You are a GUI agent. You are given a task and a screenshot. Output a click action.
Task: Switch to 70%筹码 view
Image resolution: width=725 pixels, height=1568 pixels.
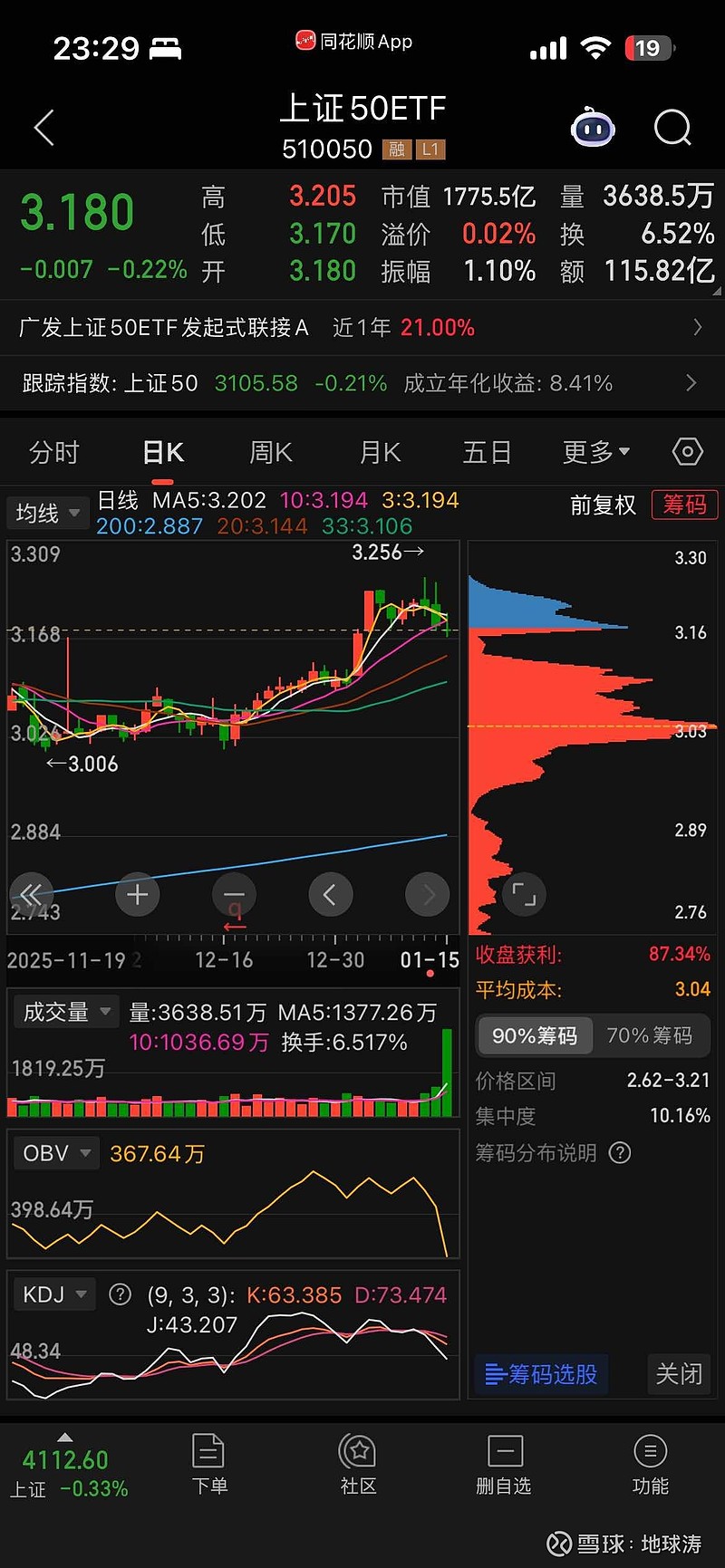649,1035
